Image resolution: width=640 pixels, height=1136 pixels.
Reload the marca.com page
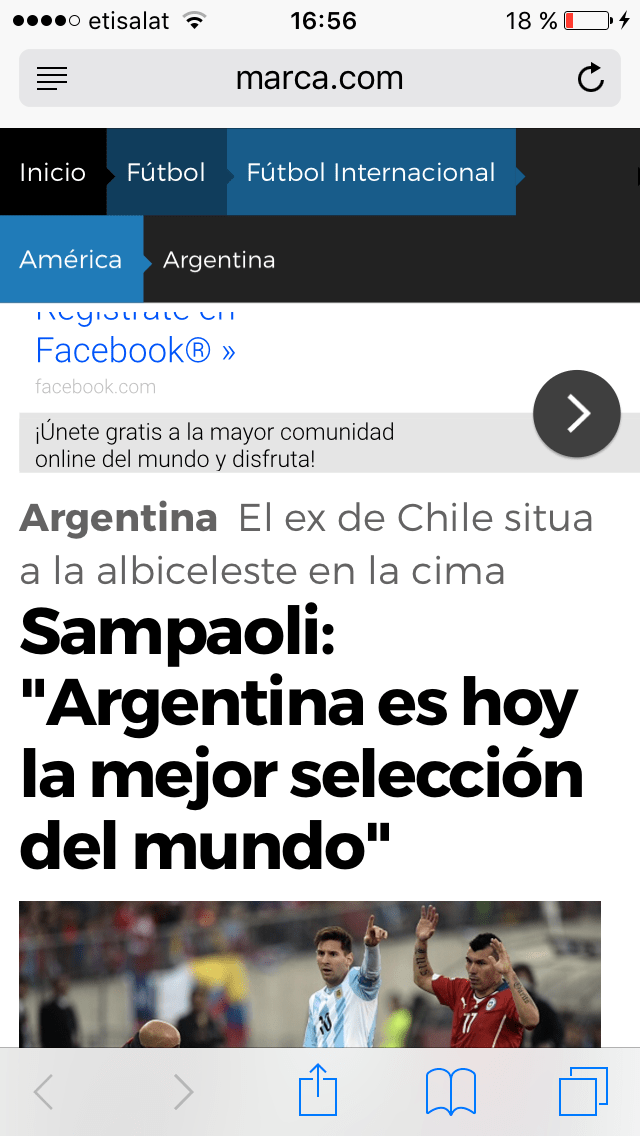click(591, 78)
